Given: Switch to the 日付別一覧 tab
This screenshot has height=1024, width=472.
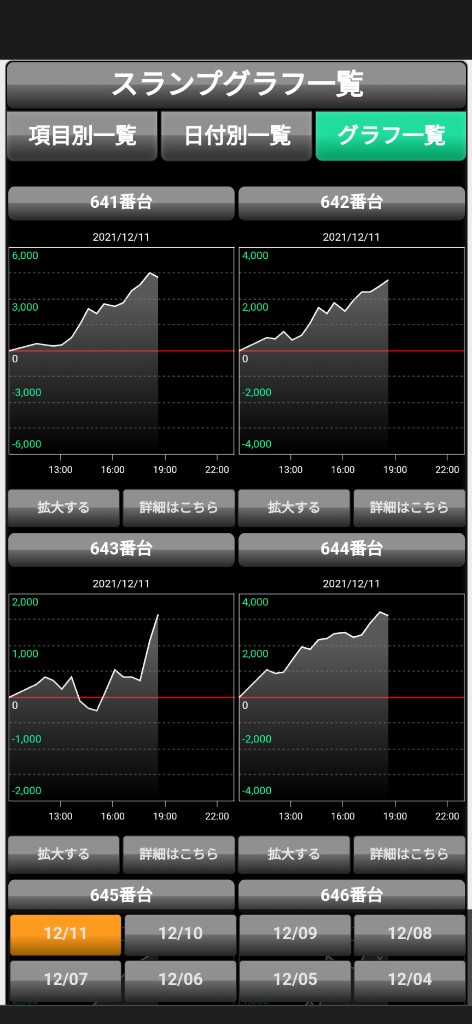Looking at the screenshot, I should coord(236,136).
